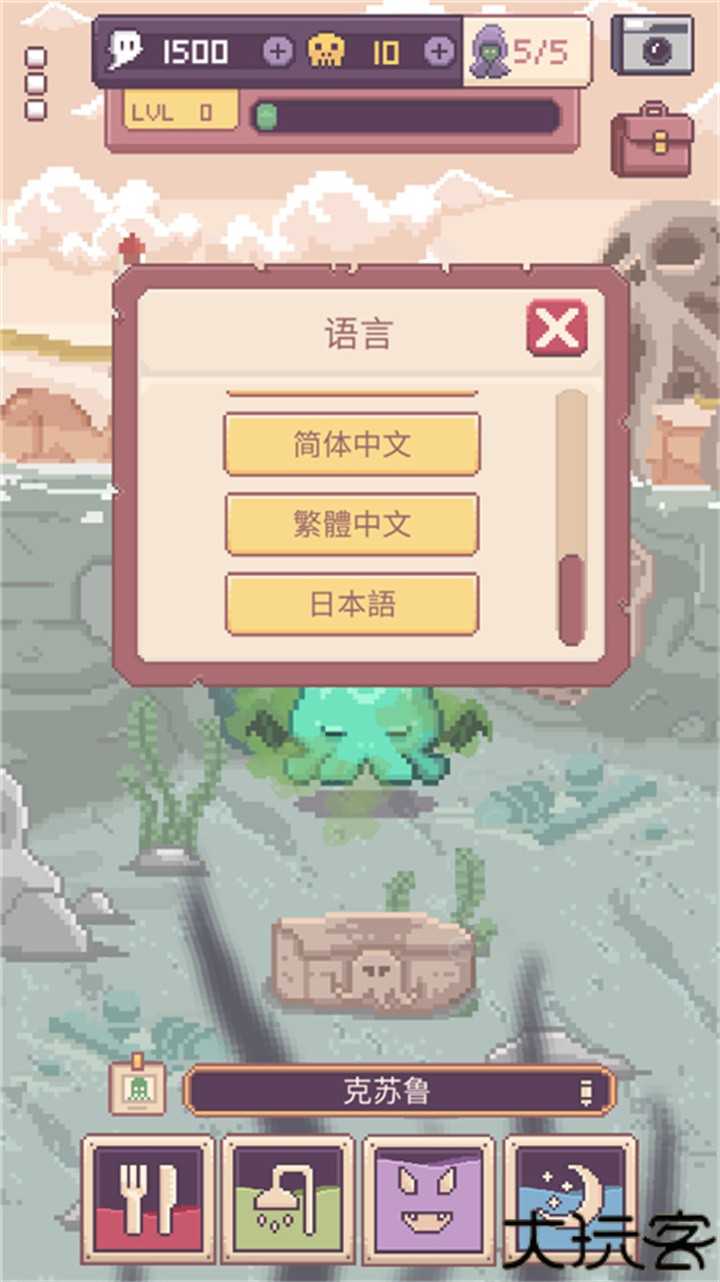Image resolution: width=720 pixels, height=1282 pixels.
Task: Select the shower cleaning action
Action: (x=286, y=1199)
